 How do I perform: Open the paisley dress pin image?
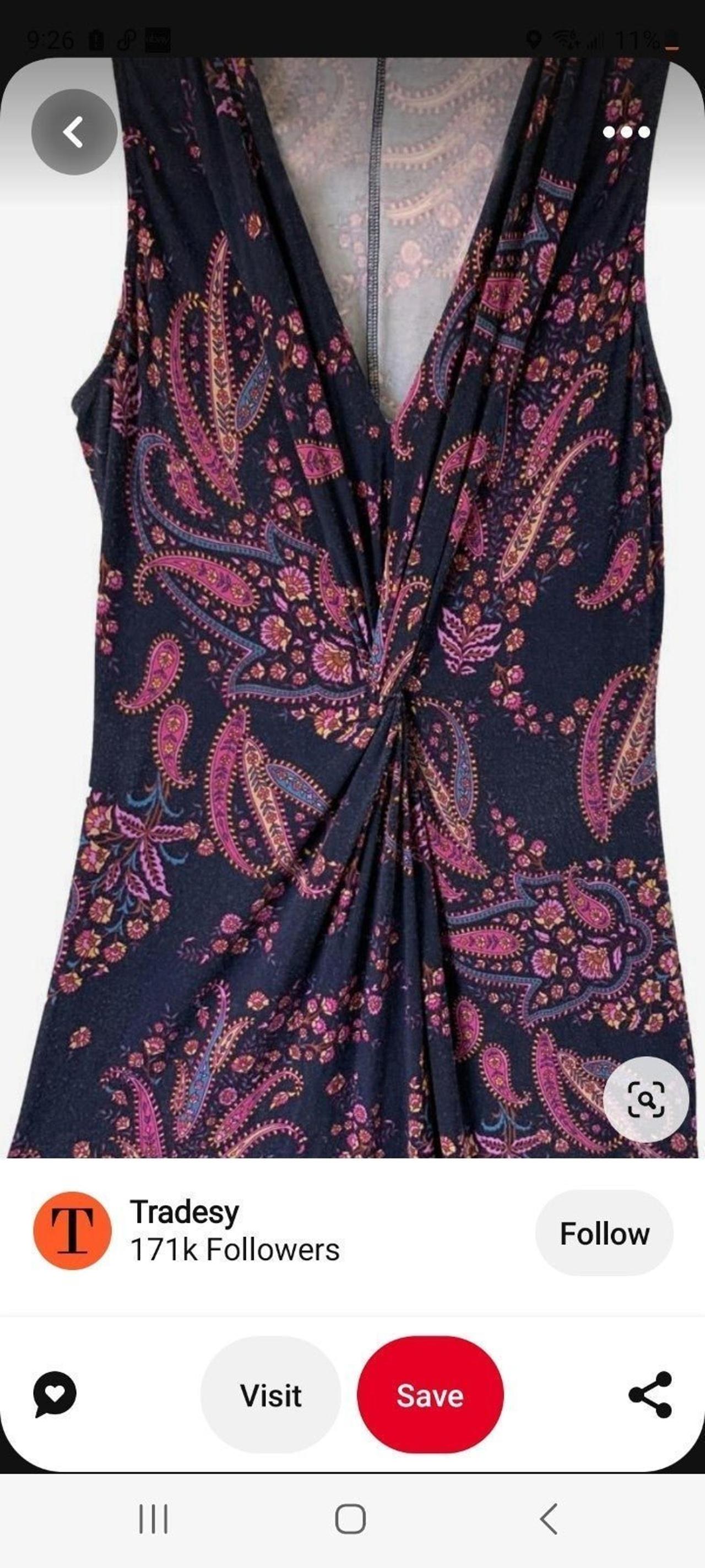coord(353,609)
